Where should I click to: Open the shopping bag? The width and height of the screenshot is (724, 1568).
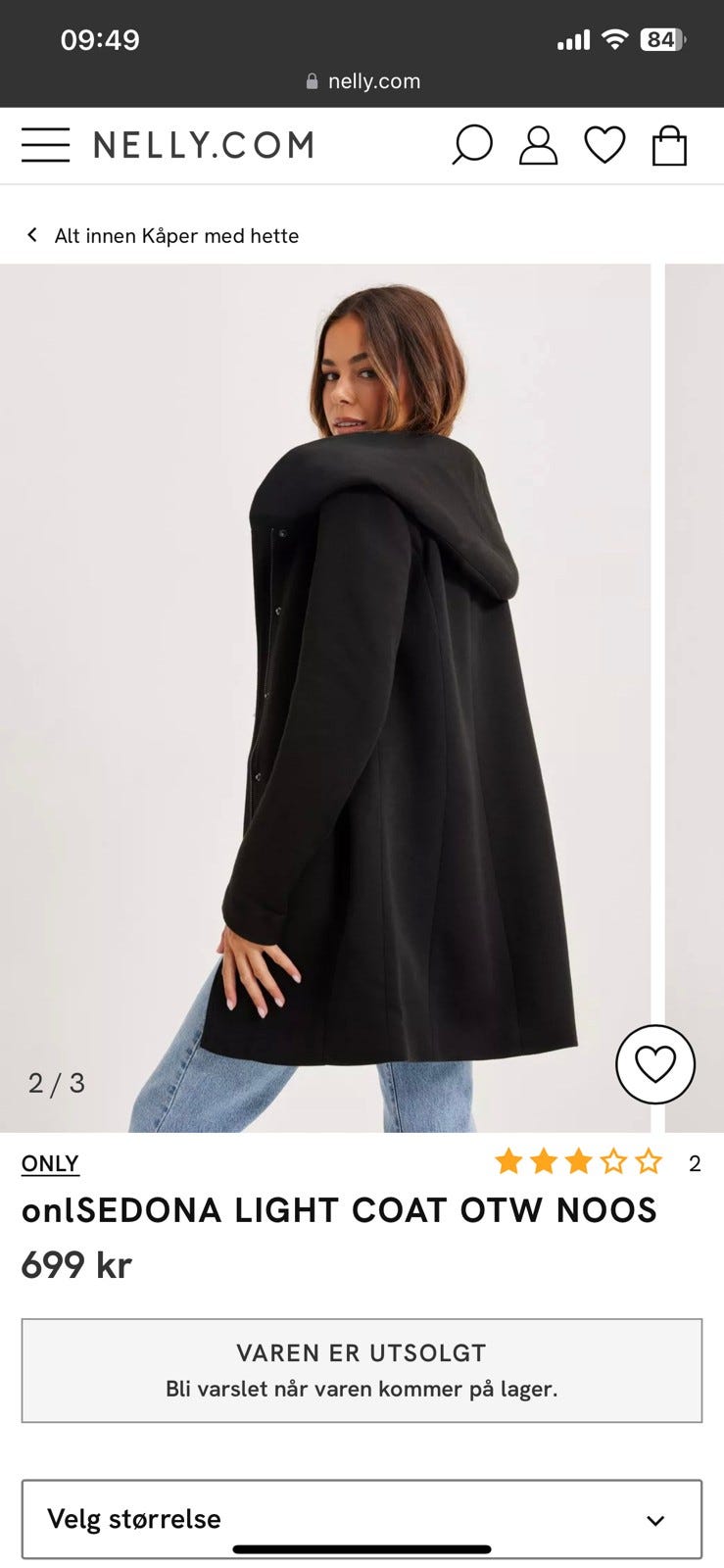pos(670,145)
